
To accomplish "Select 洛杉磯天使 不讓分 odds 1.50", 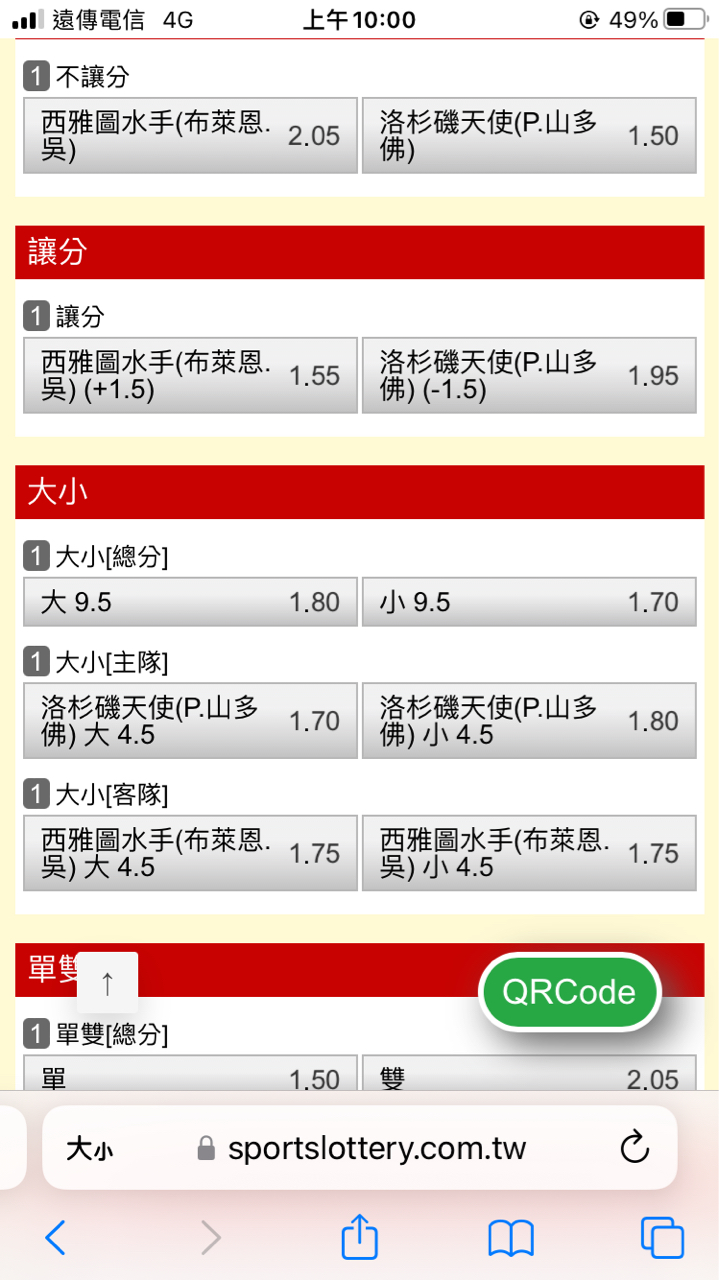I will click(528, 136).
